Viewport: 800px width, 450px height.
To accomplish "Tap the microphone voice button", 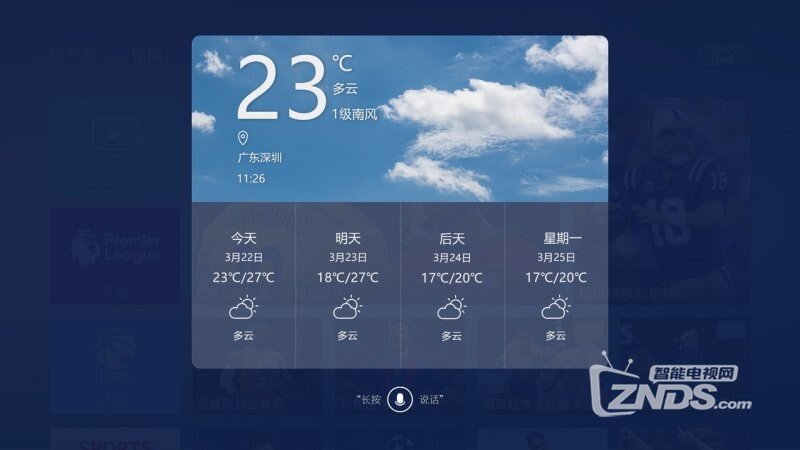I will (400, 399).
